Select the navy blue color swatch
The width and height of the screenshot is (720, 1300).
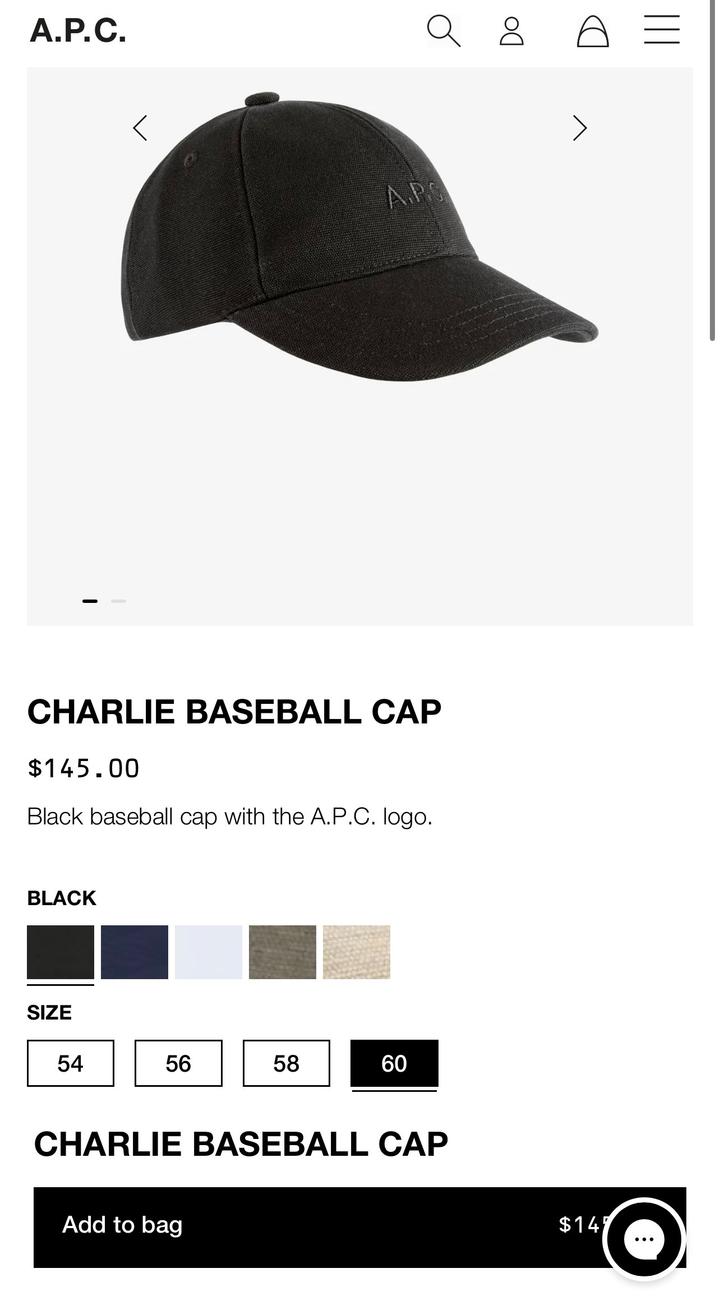(134, 952)
